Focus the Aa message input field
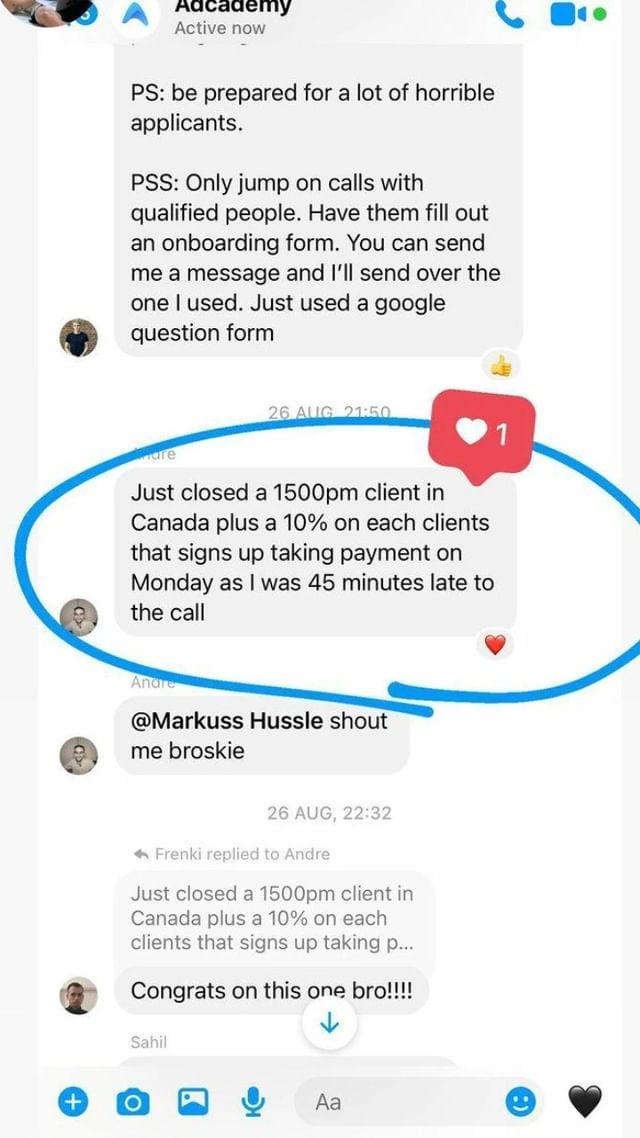Image resolution: width=640 pixels, height=1138 pixels. 400,1102
